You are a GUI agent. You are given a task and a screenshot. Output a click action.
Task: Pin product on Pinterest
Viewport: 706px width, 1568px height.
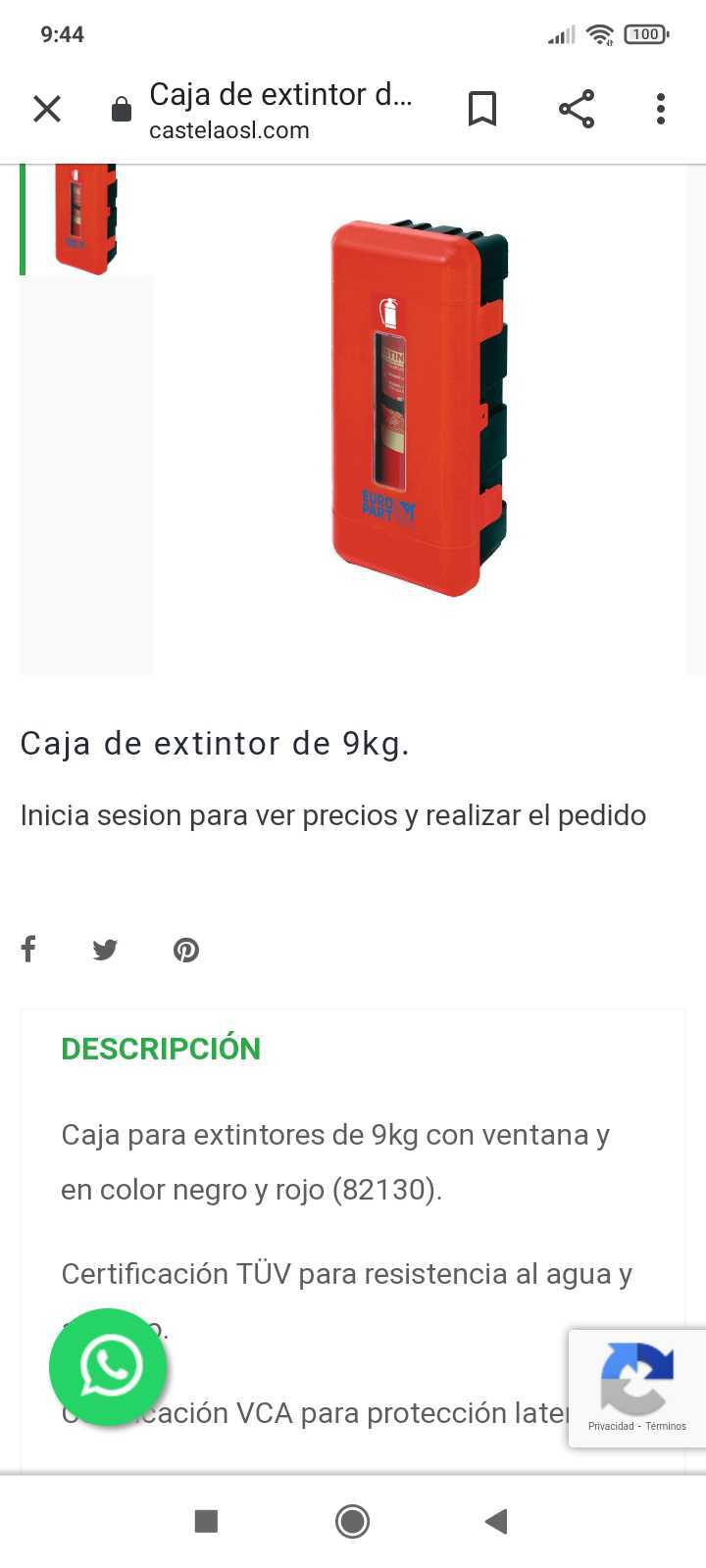point(186,950)
